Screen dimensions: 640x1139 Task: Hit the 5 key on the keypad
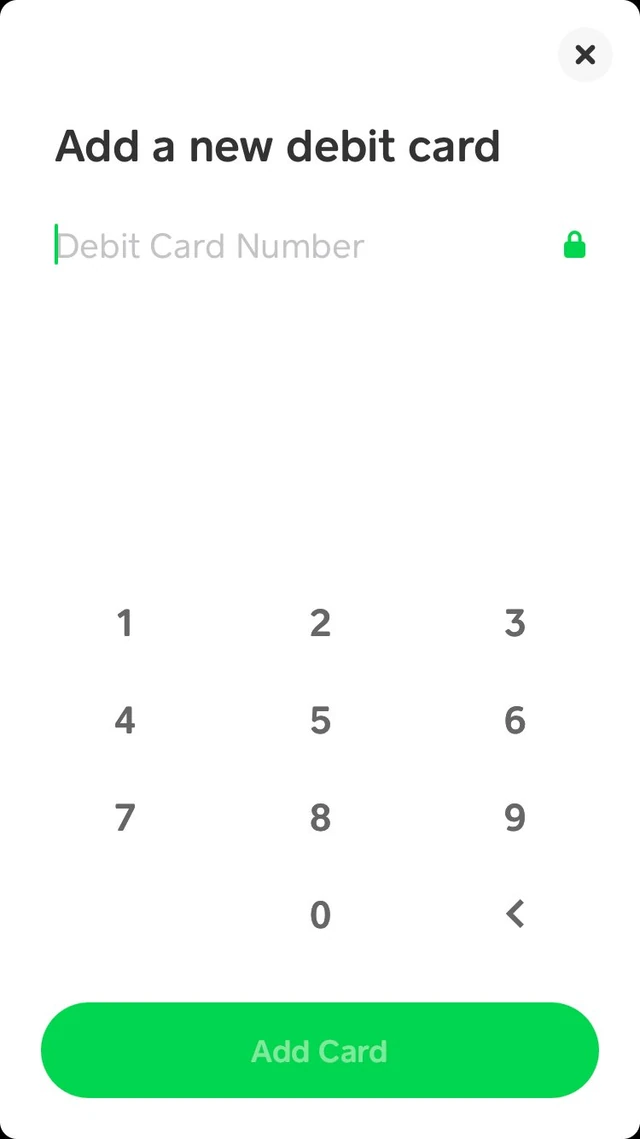pos(320,720)
